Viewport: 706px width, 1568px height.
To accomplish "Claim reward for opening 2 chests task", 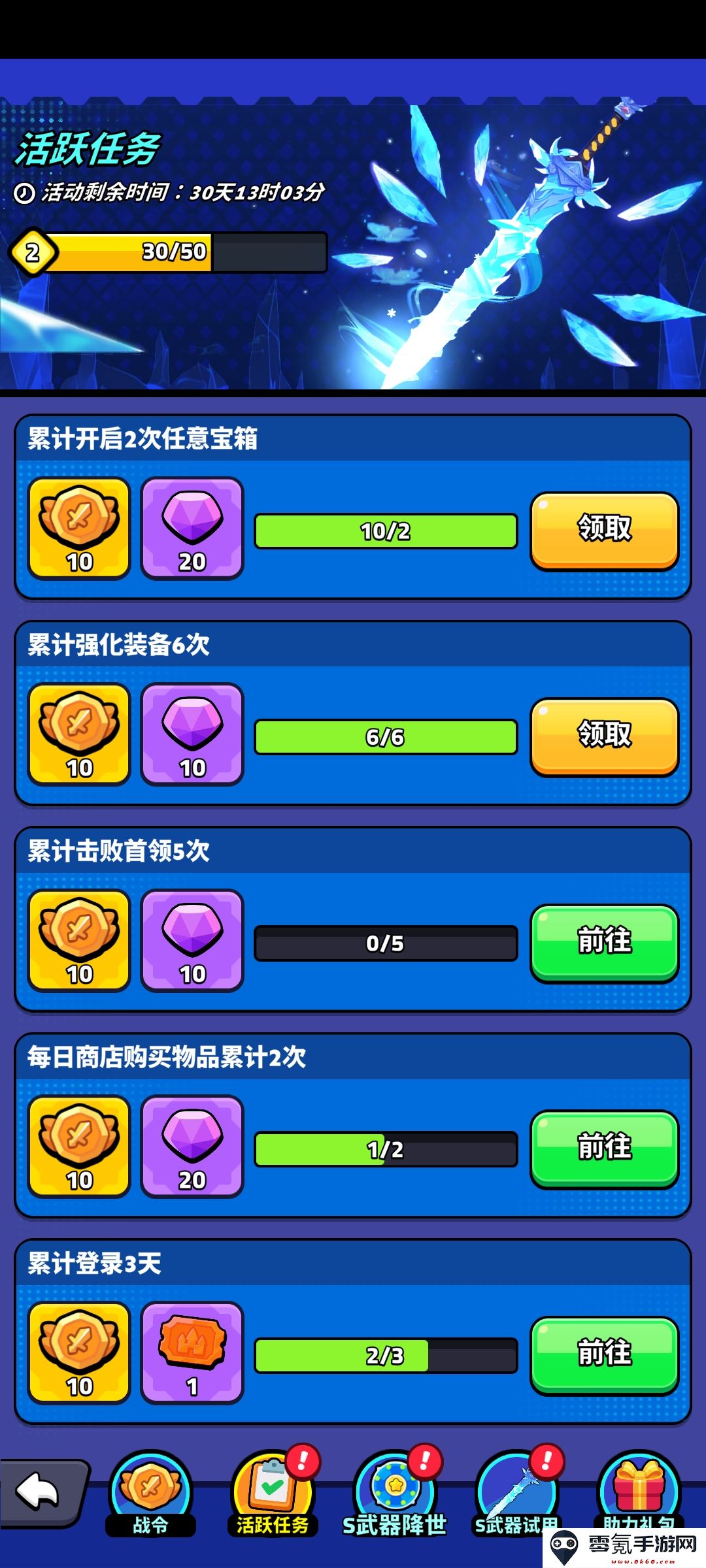I will point(604,530).
